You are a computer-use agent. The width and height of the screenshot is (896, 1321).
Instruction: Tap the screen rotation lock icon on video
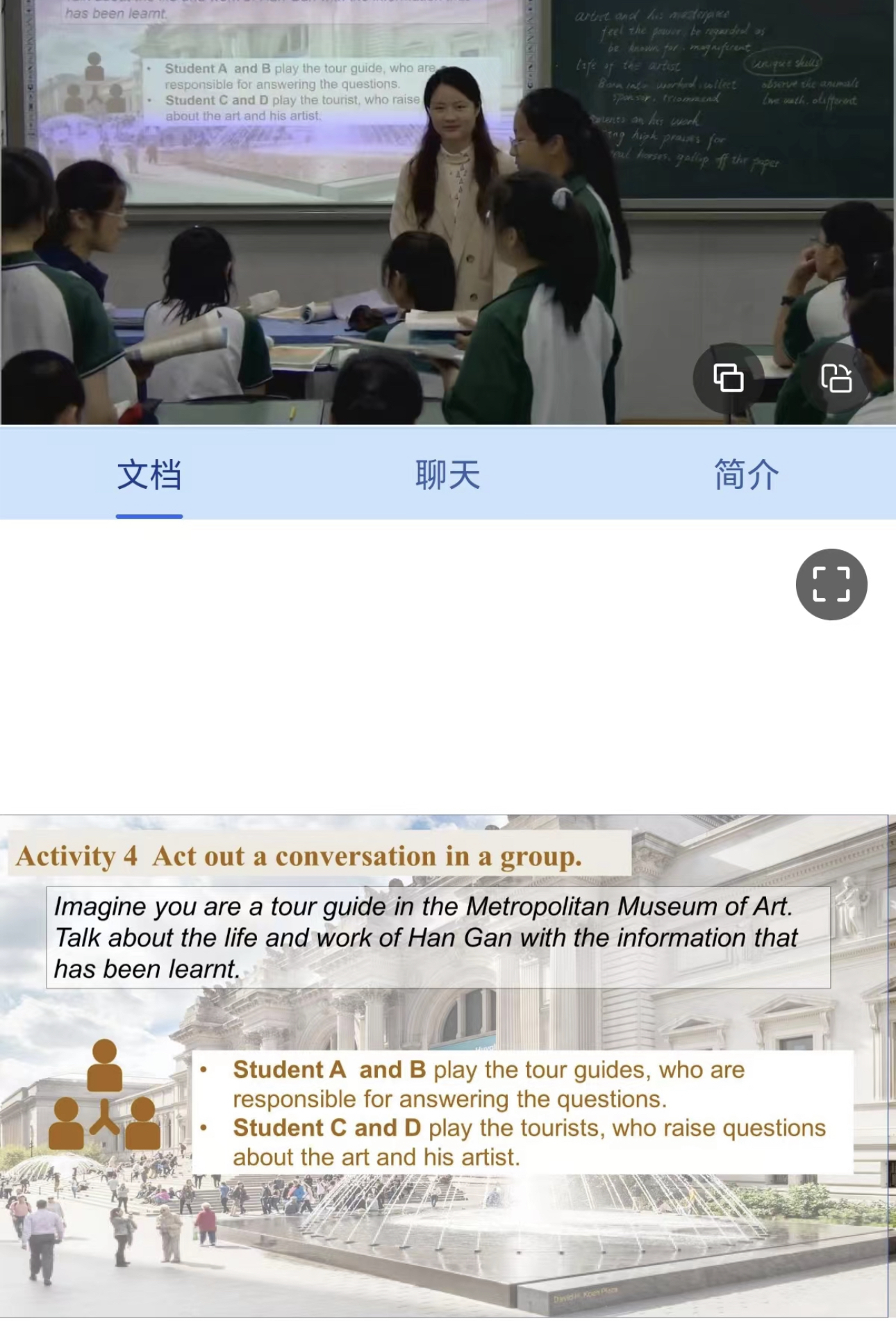836,379
